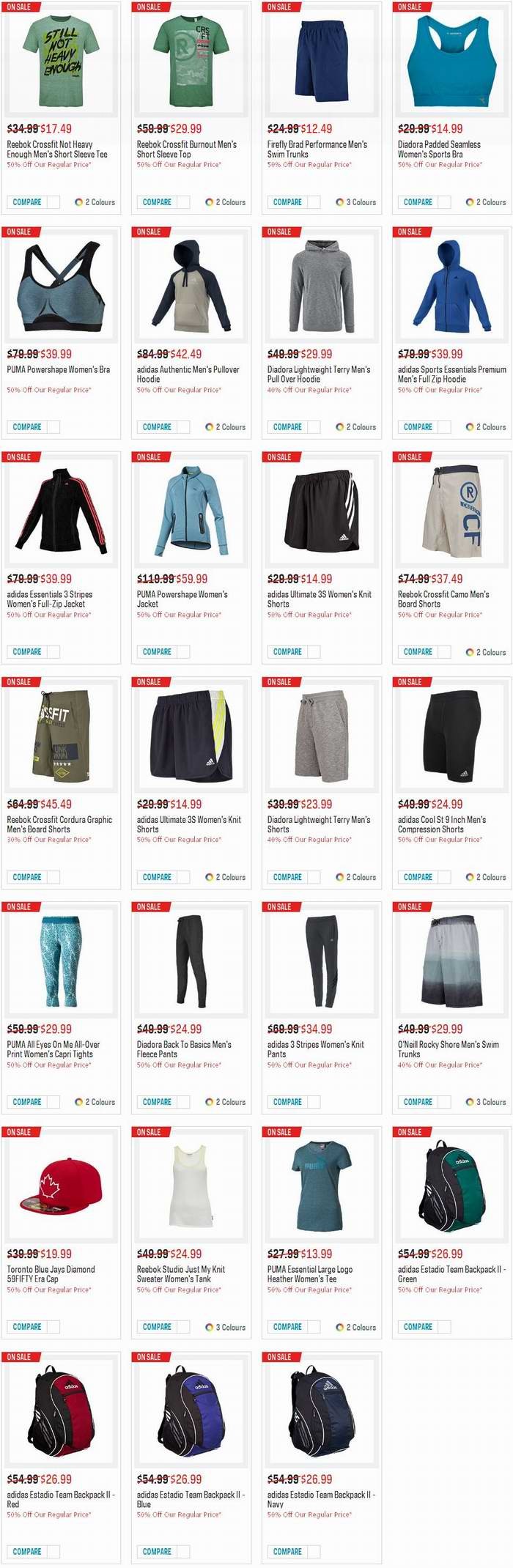This screenshot has width=513, height=1568.
Task: Open Reebok Studio Just My Knit Tank
Action: [180, 1274]
